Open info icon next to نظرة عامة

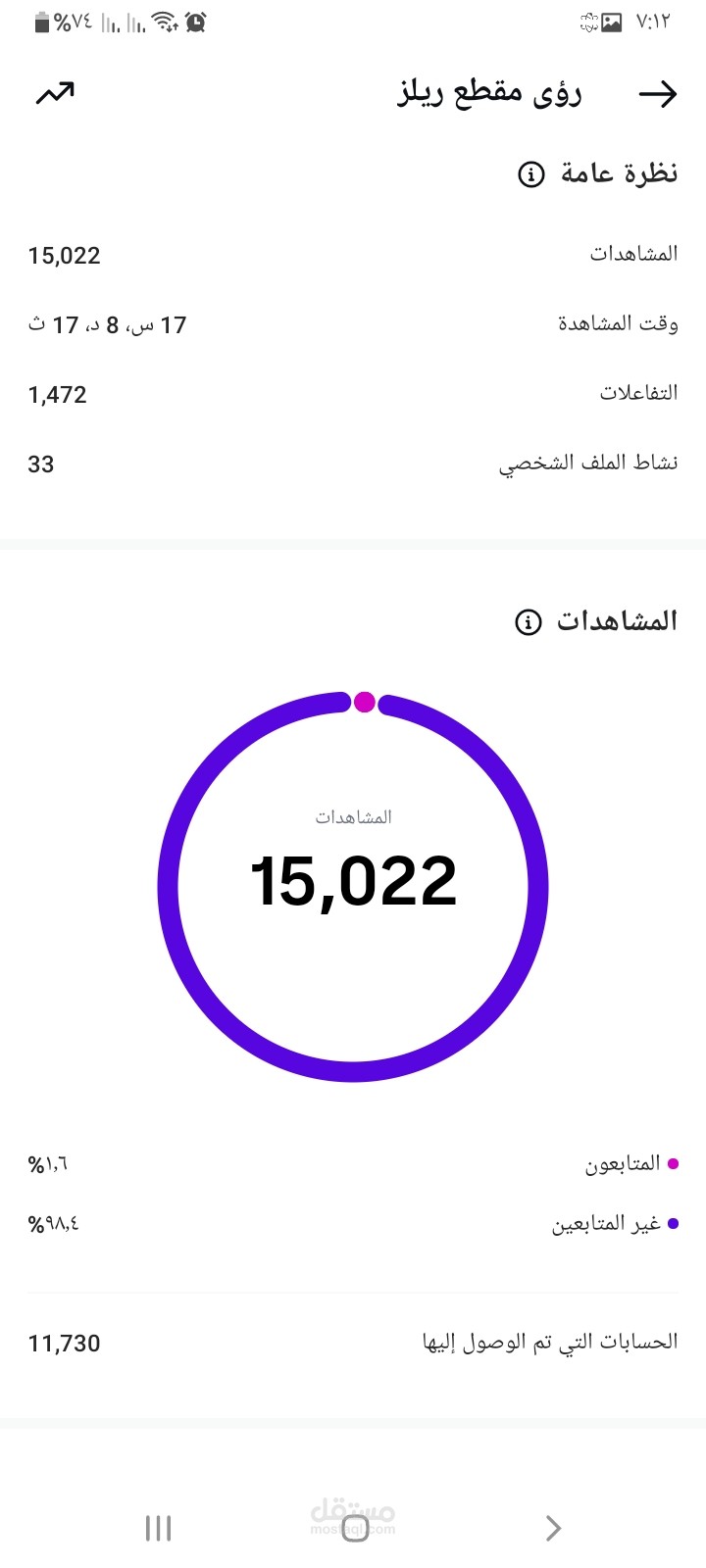click(530, 174)
